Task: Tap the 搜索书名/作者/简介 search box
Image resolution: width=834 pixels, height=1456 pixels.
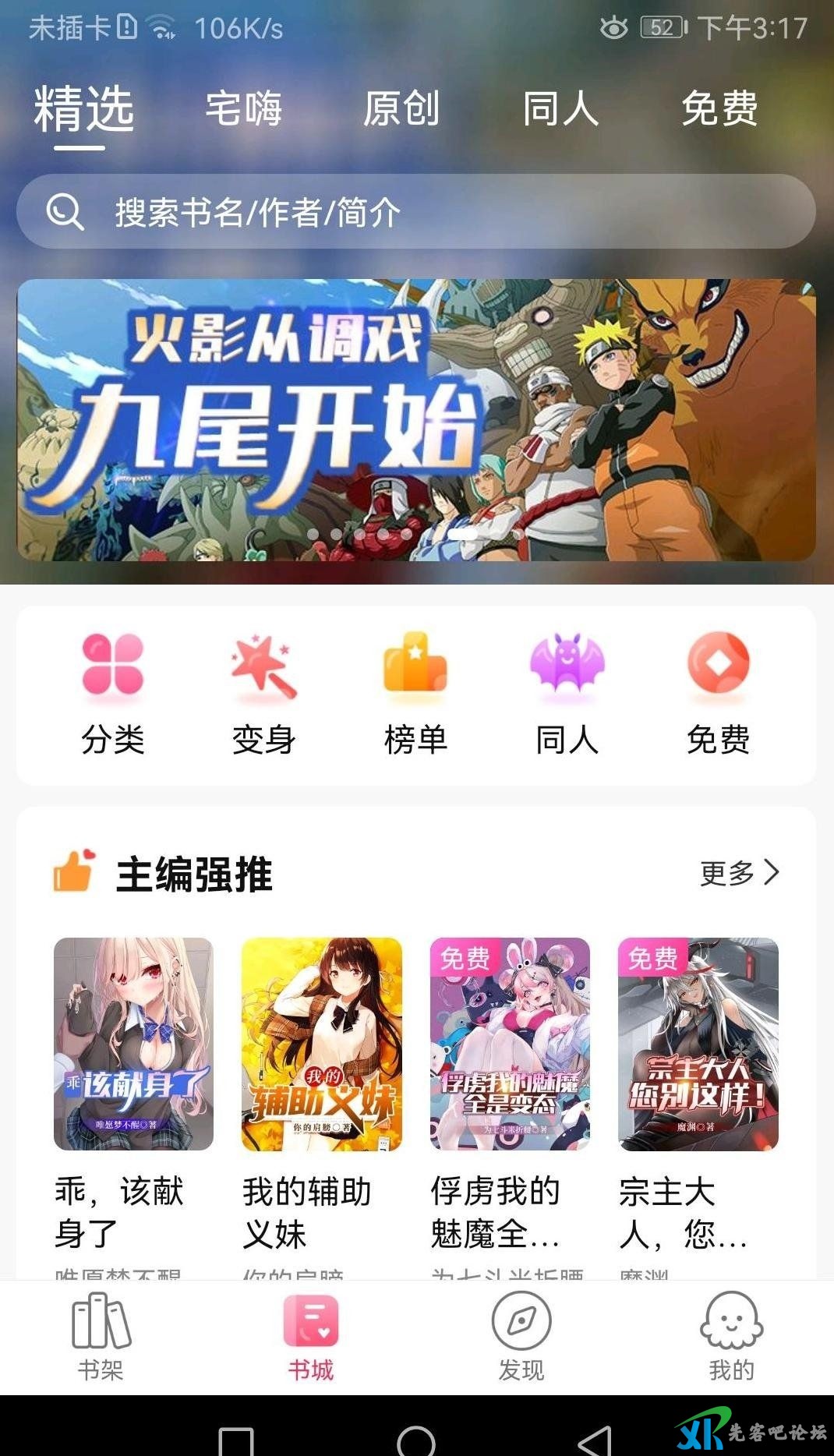Action: (x=416, y=212)
